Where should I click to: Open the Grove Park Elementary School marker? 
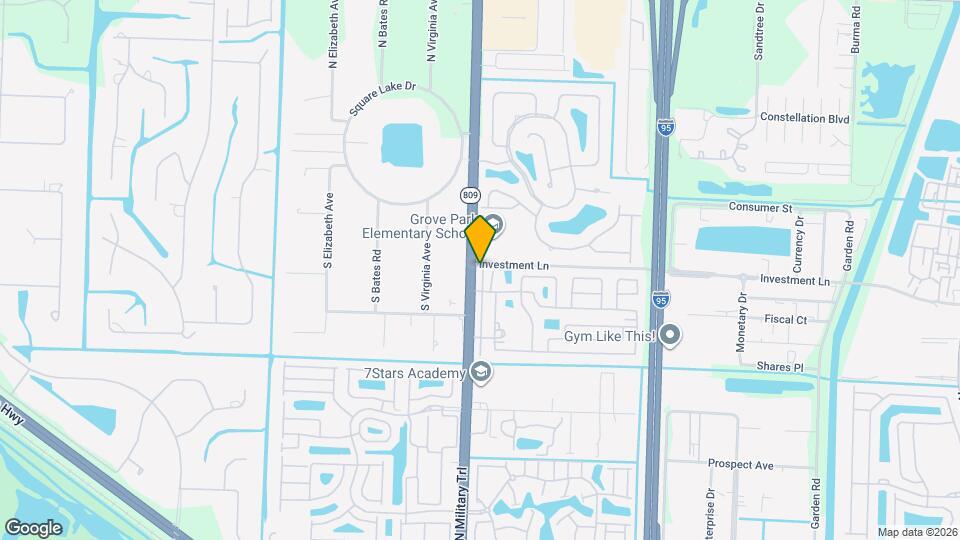point(496,225)
